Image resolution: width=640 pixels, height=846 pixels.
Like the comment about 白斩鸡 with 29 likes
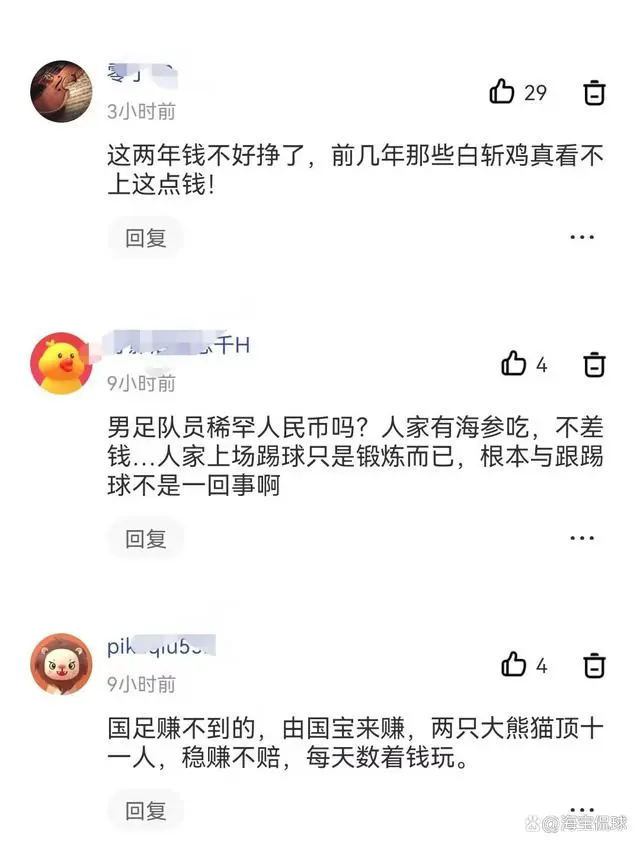(502, 93)
